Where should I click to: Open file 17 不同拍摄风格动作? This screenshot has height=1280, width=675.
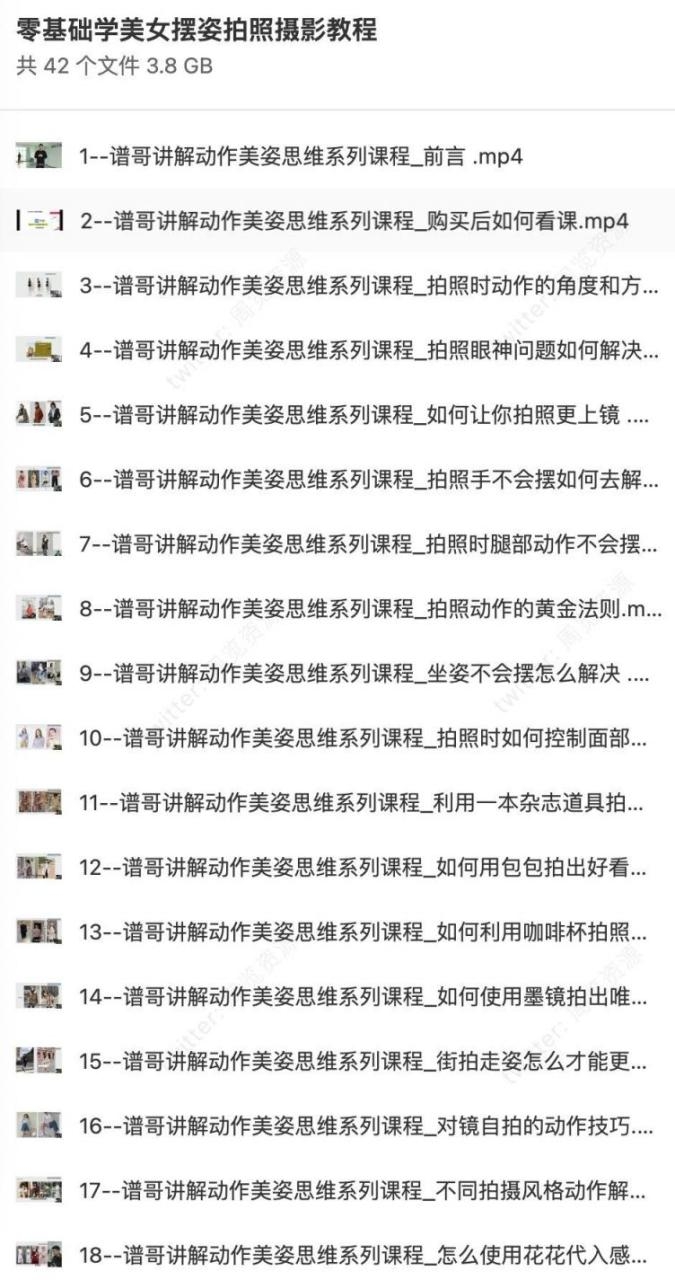pyautogui.click(x=368, y=1190)
